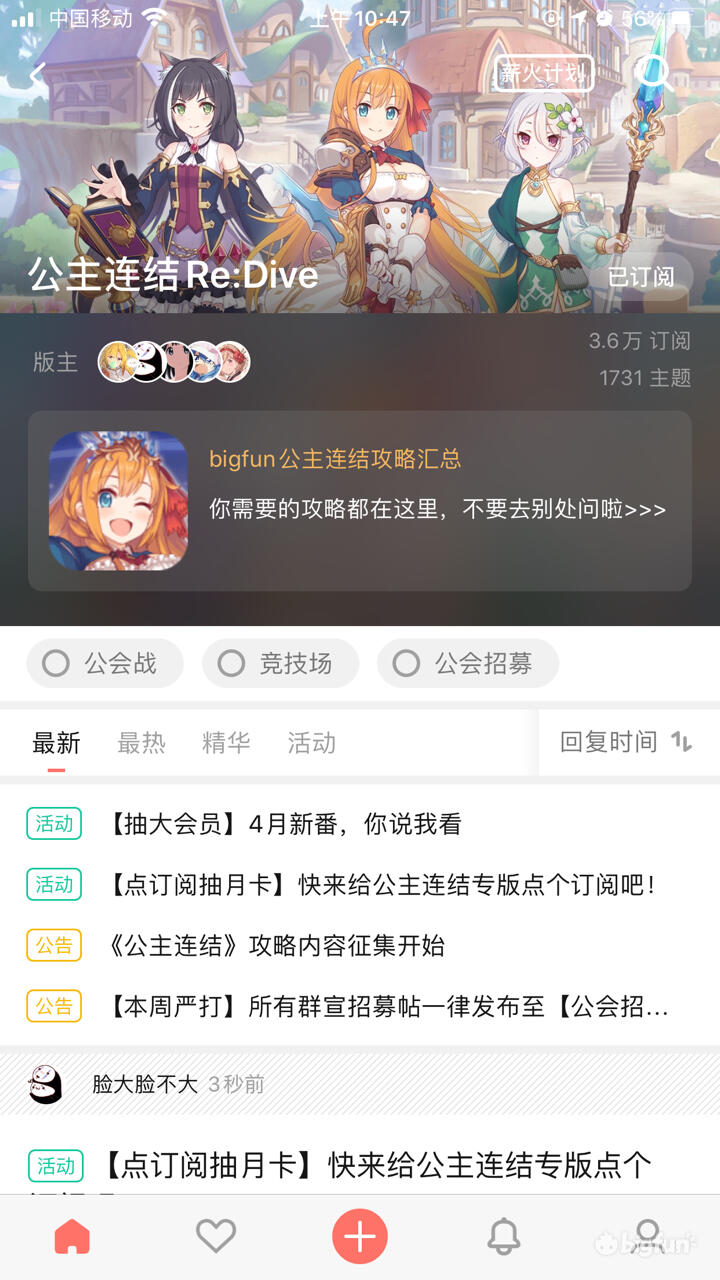This screenshot has width=720, height=1280.
Task: Switch to the 精华 tab
Action: click(x=226, y=743)
